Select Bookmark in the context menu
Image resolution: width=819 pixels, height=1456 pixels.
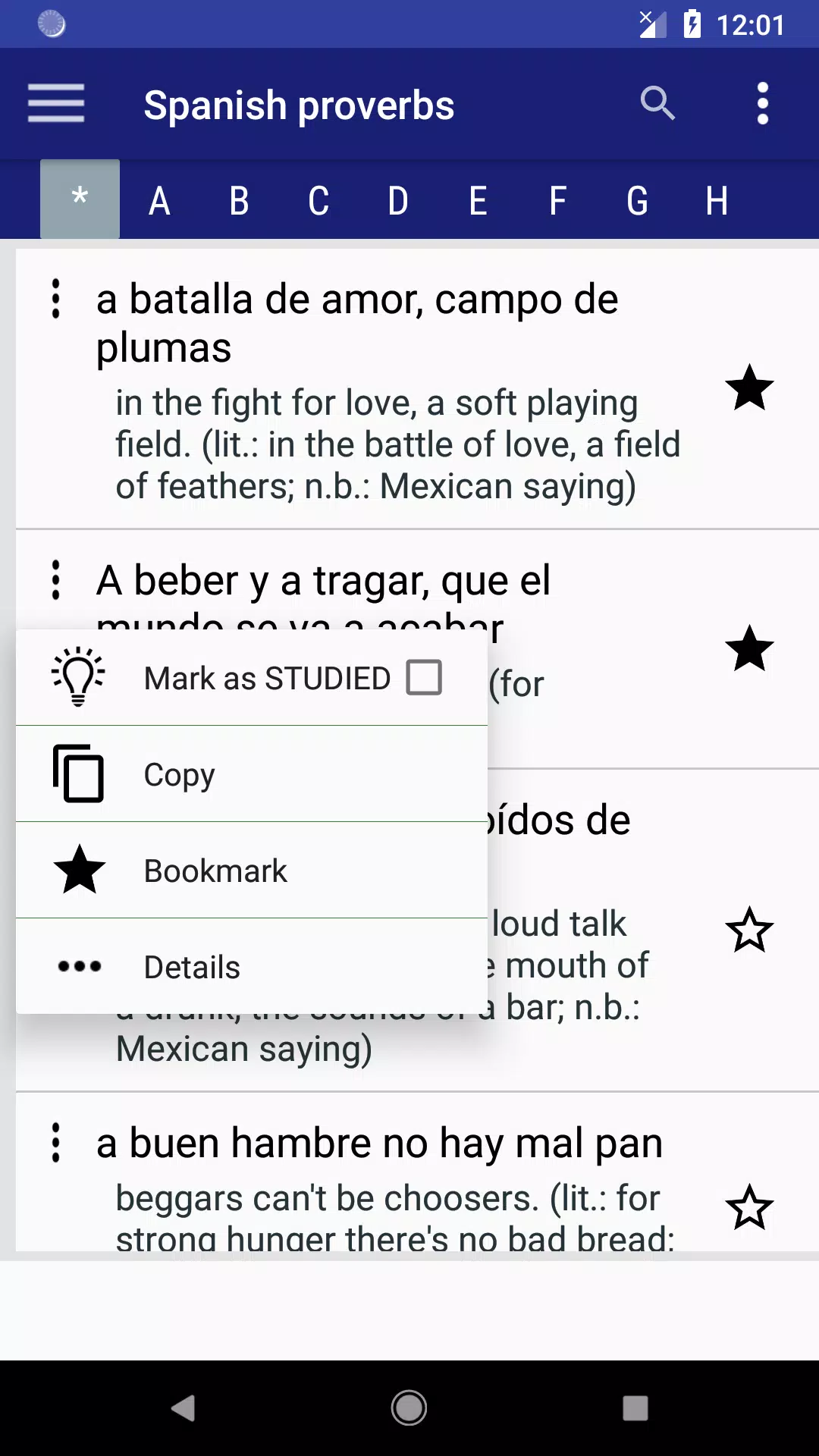pos(215,871)
